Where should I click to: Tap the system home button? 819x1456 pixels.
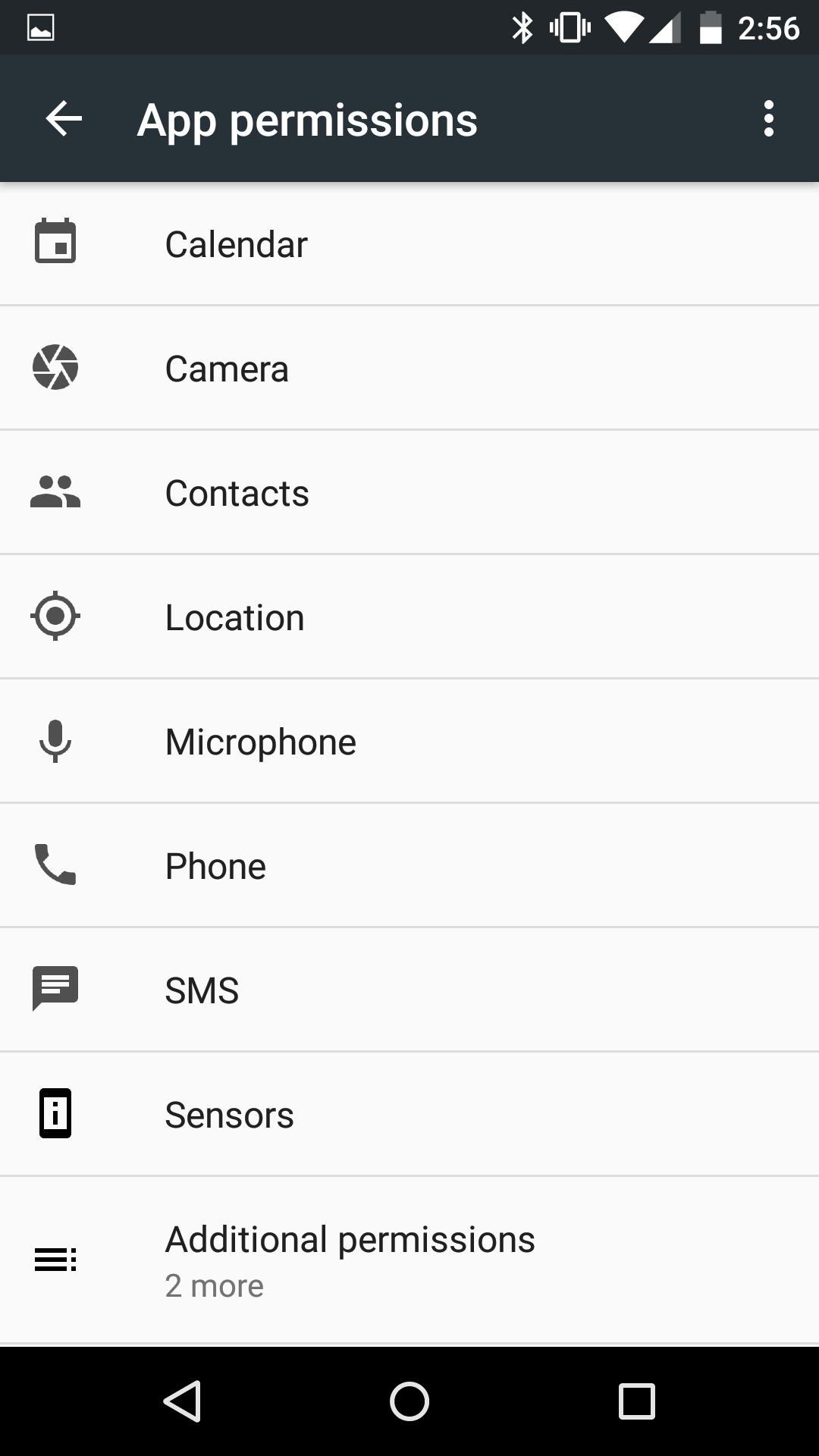[409, 1401]
